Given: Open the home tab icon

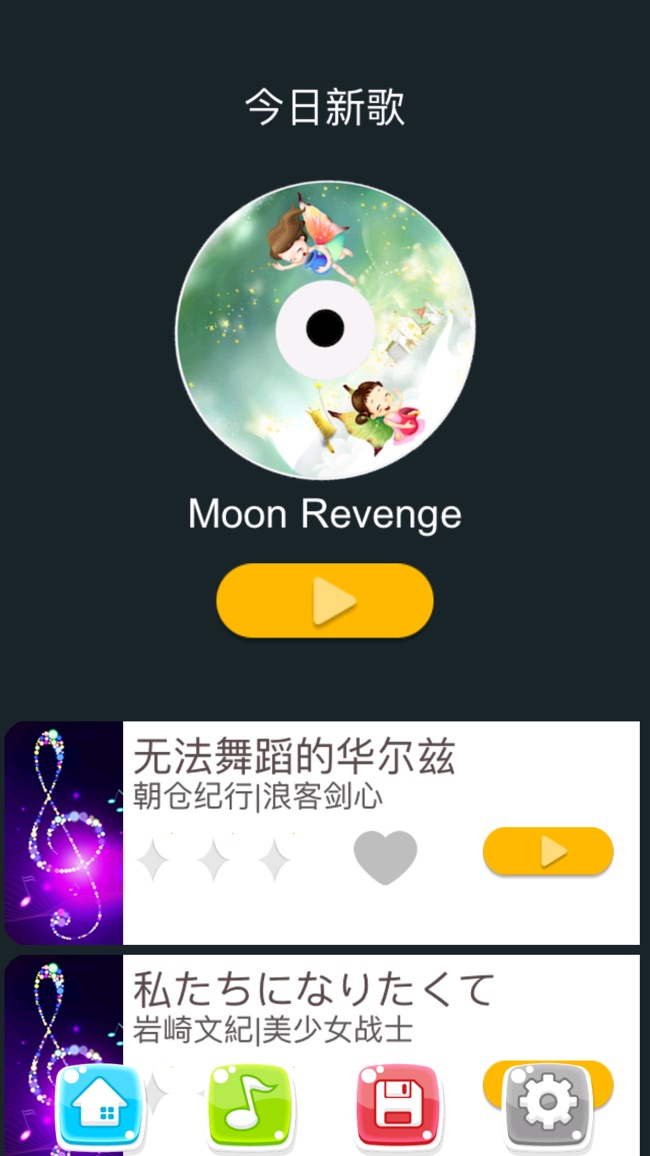Looking at the screenshot, I should [99, 1106].
